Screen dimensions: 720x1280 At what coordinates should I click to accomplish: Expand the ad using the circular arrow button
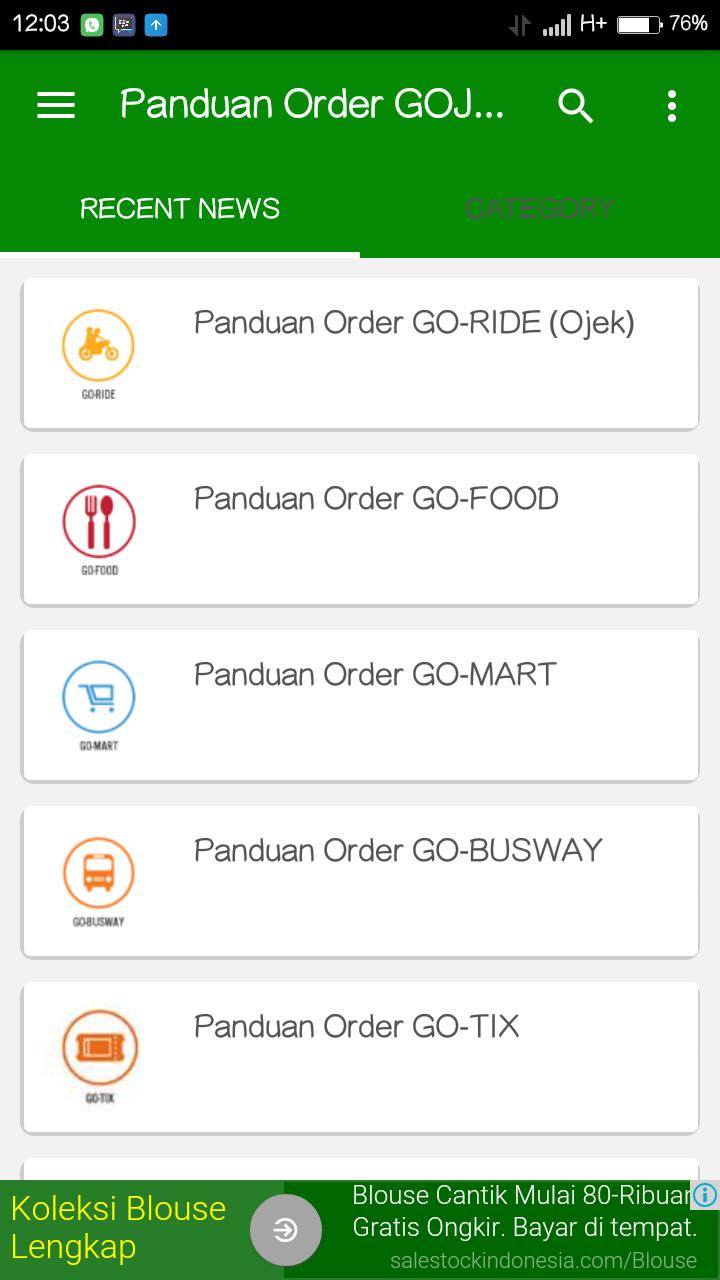(285, 1232)
